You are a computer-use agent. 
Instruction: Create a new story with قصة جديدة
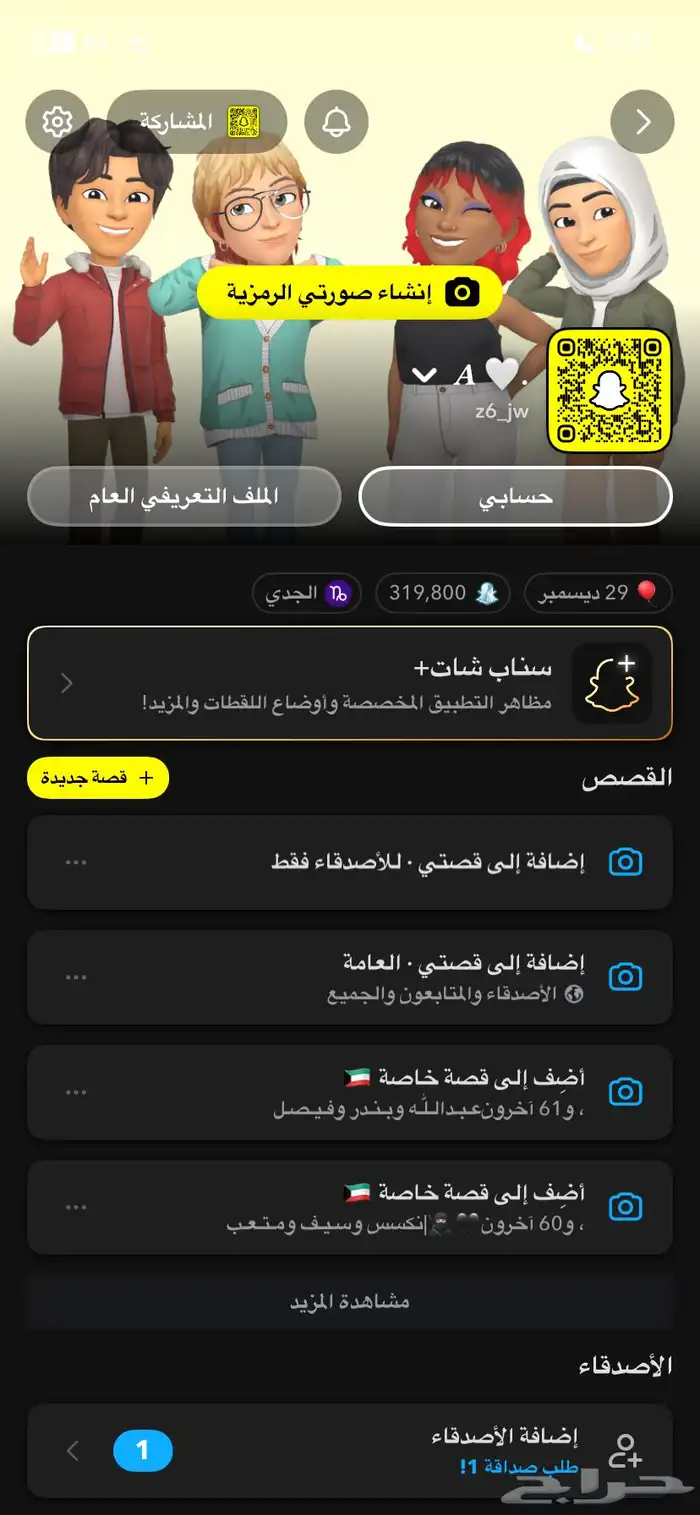pyautogui.click(x=98, y=778)
